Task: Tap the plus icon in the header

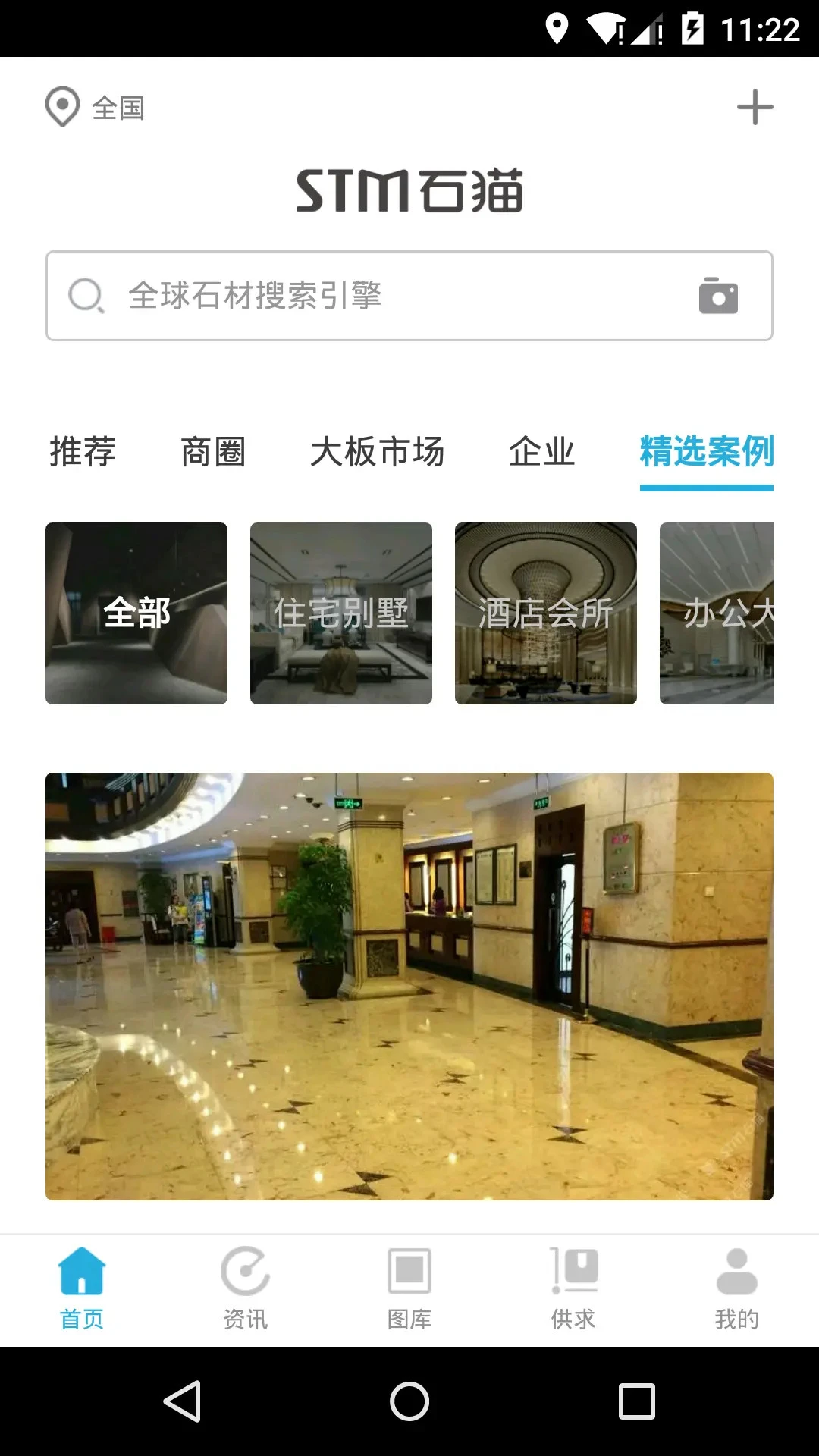Action: [x=755, y=107]
